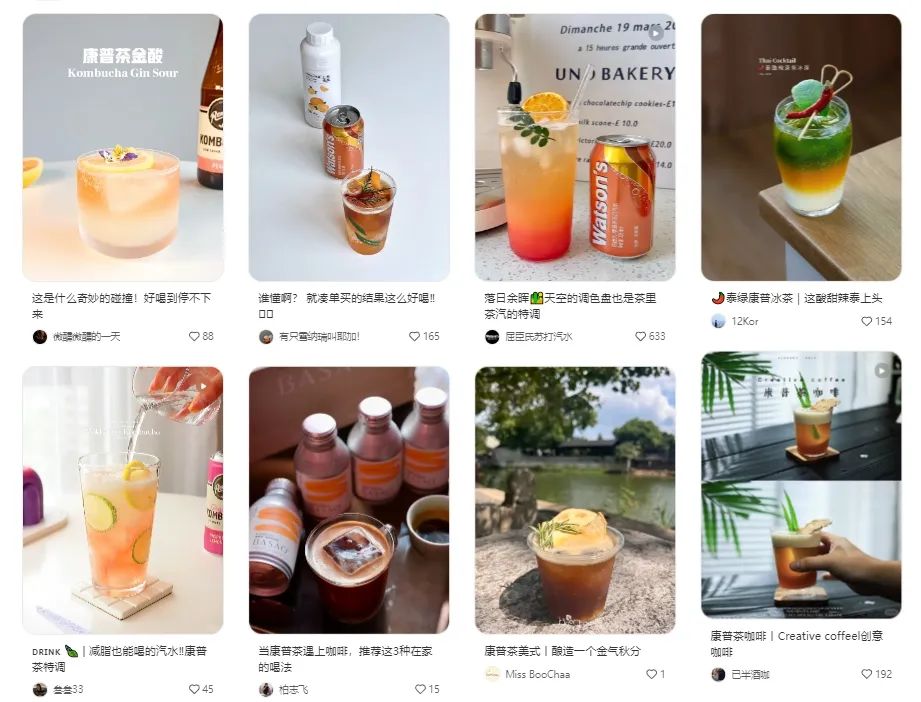Image resolution: width=921 pixels, height=702 pixels.
Task: Open the 谁懂啊 Watson's drink post
Action: pyautogui.click(x=348, y=148)
